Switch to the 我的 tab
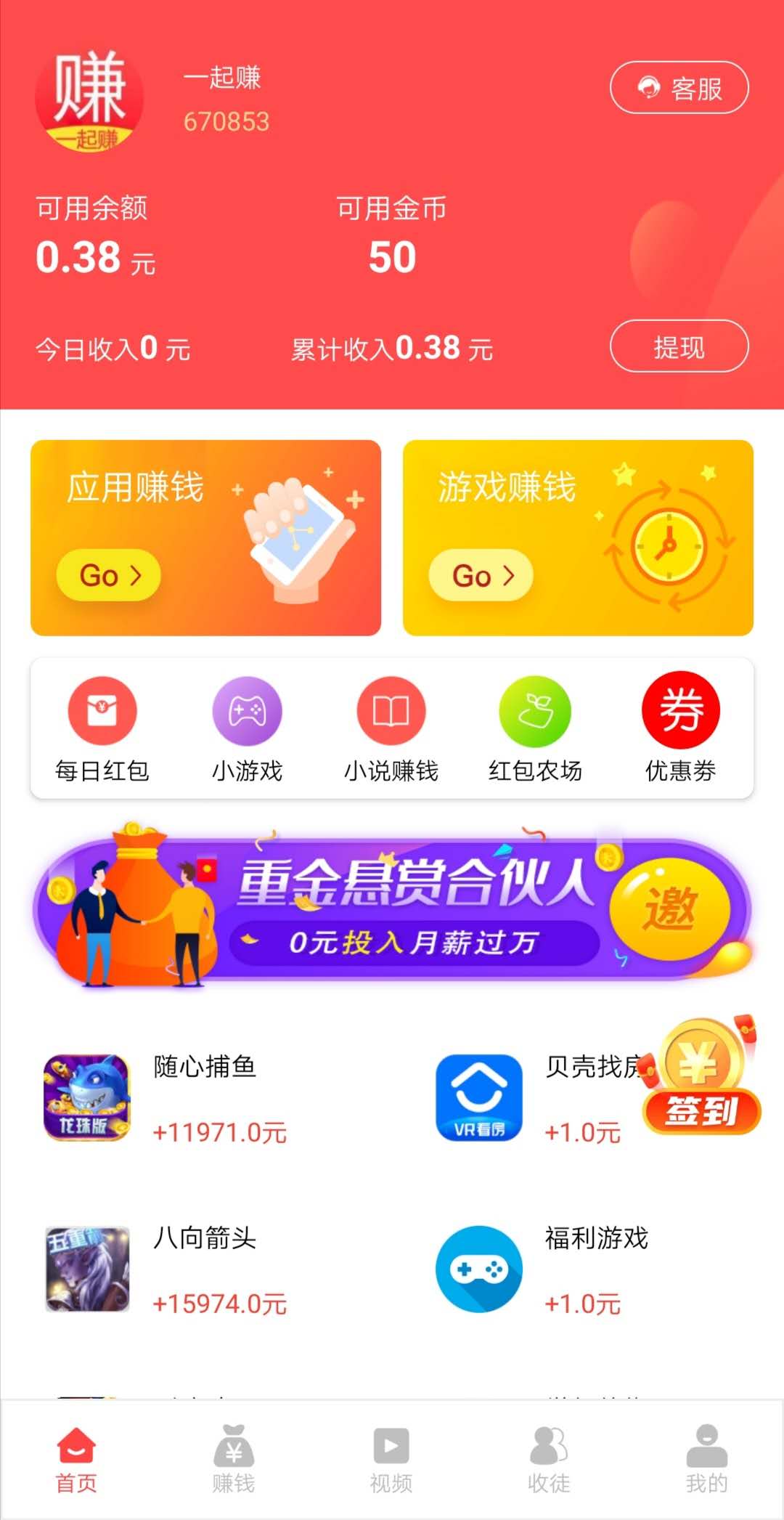The width and height of the screenshot is (784, 1520). [706, 1458]
